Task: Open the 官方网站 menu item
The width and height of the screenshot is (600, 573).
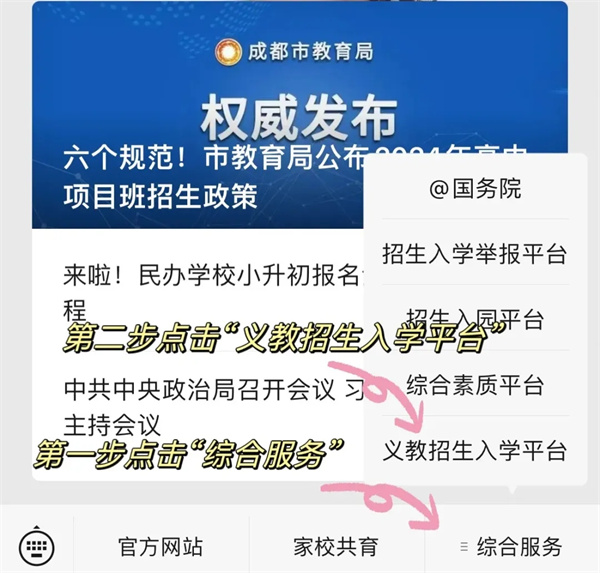Action: click(x=160, y=547)
